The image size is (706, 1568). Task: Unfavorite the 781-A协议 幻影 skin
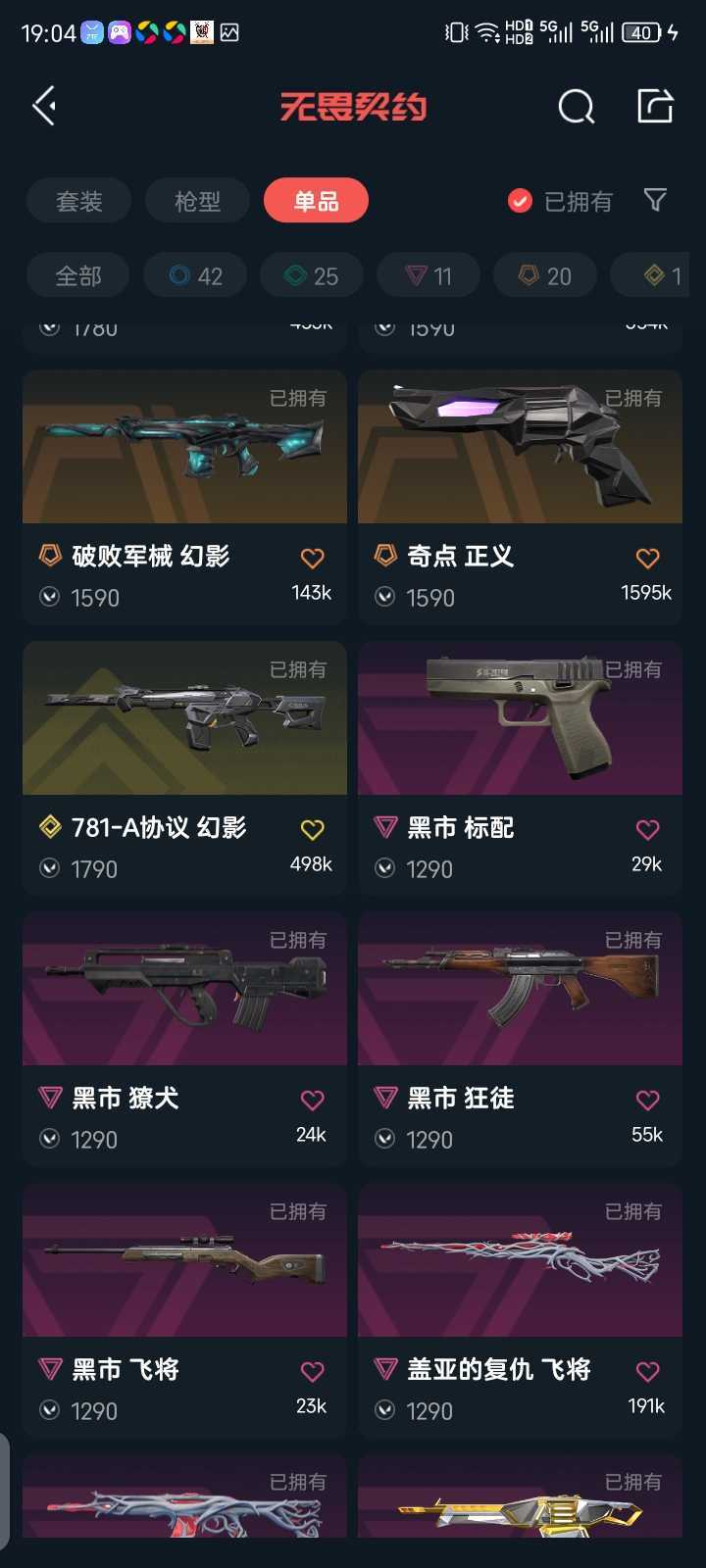(x=312, y=828)
